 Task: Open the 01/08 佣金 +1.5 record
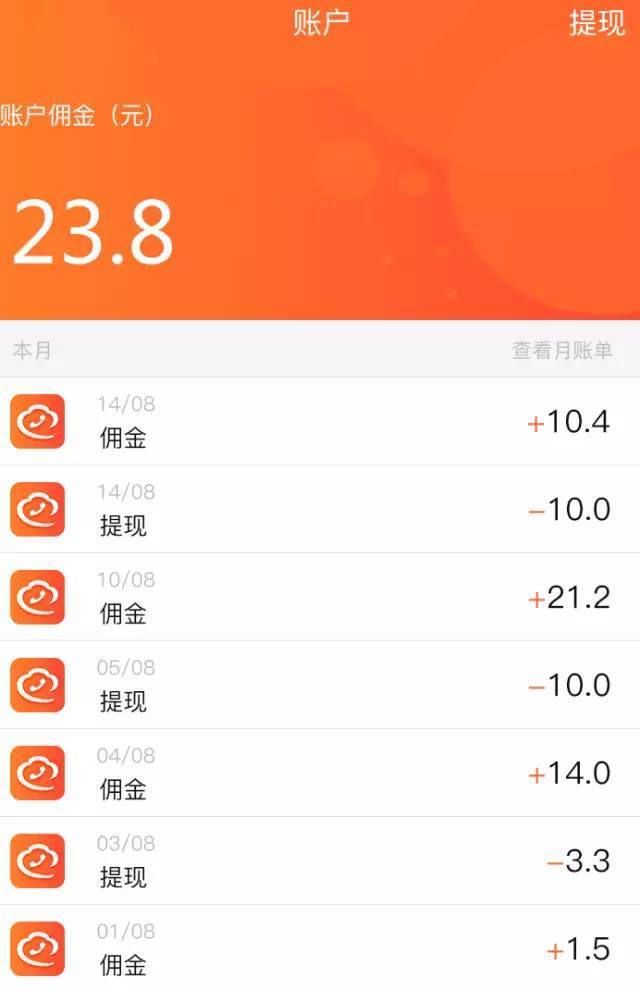tap(320, 949)
